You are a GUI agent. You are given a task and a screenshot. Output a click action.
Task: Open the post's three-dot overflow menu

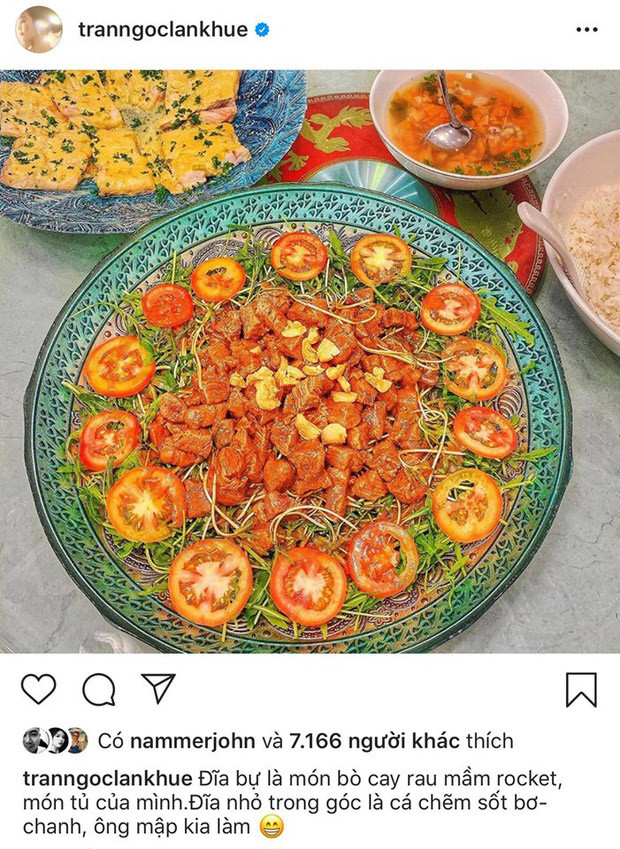coord(586,30)
